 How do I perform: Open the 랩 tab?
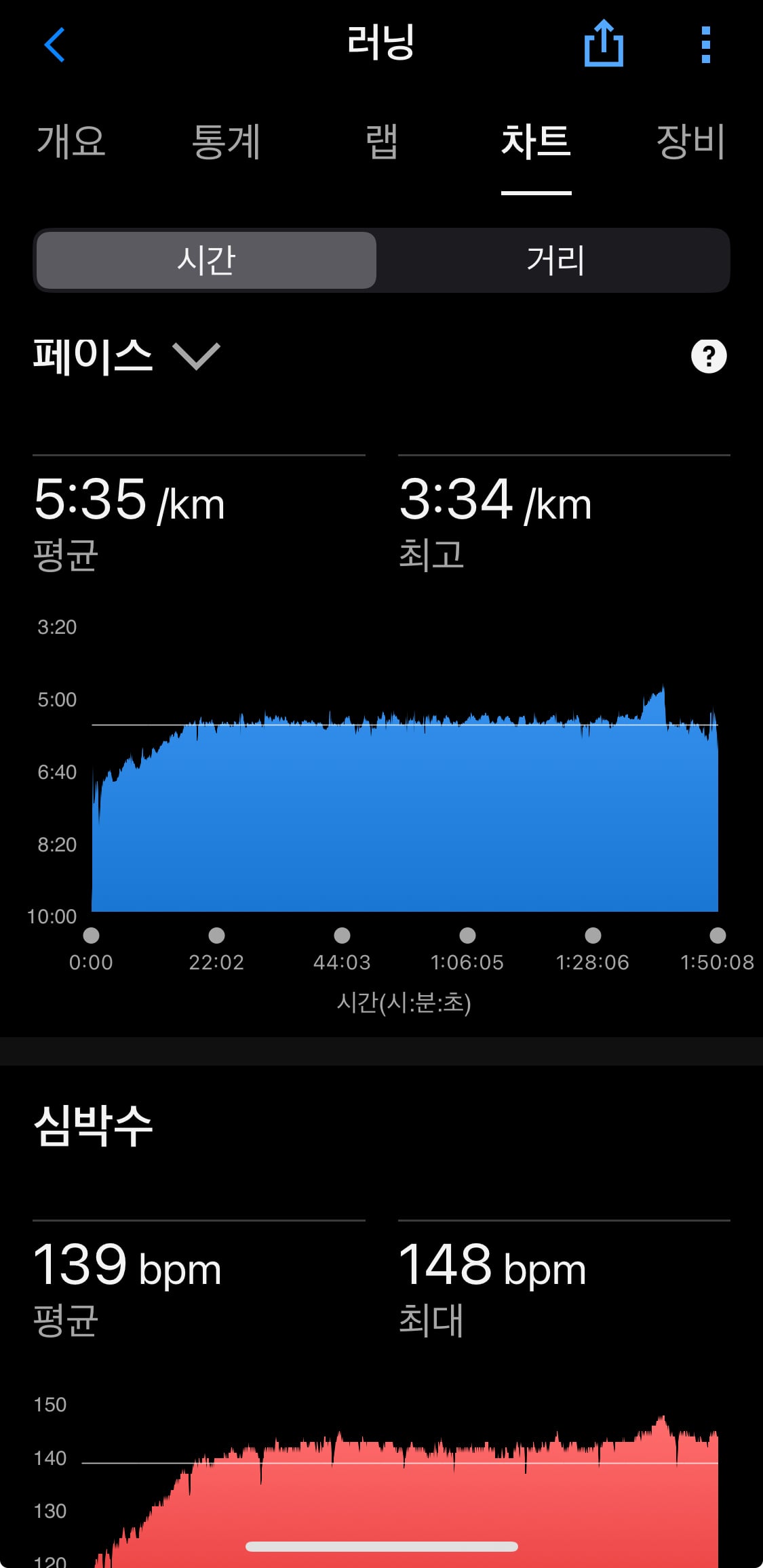pyautogui.click(x=381, y=142)
